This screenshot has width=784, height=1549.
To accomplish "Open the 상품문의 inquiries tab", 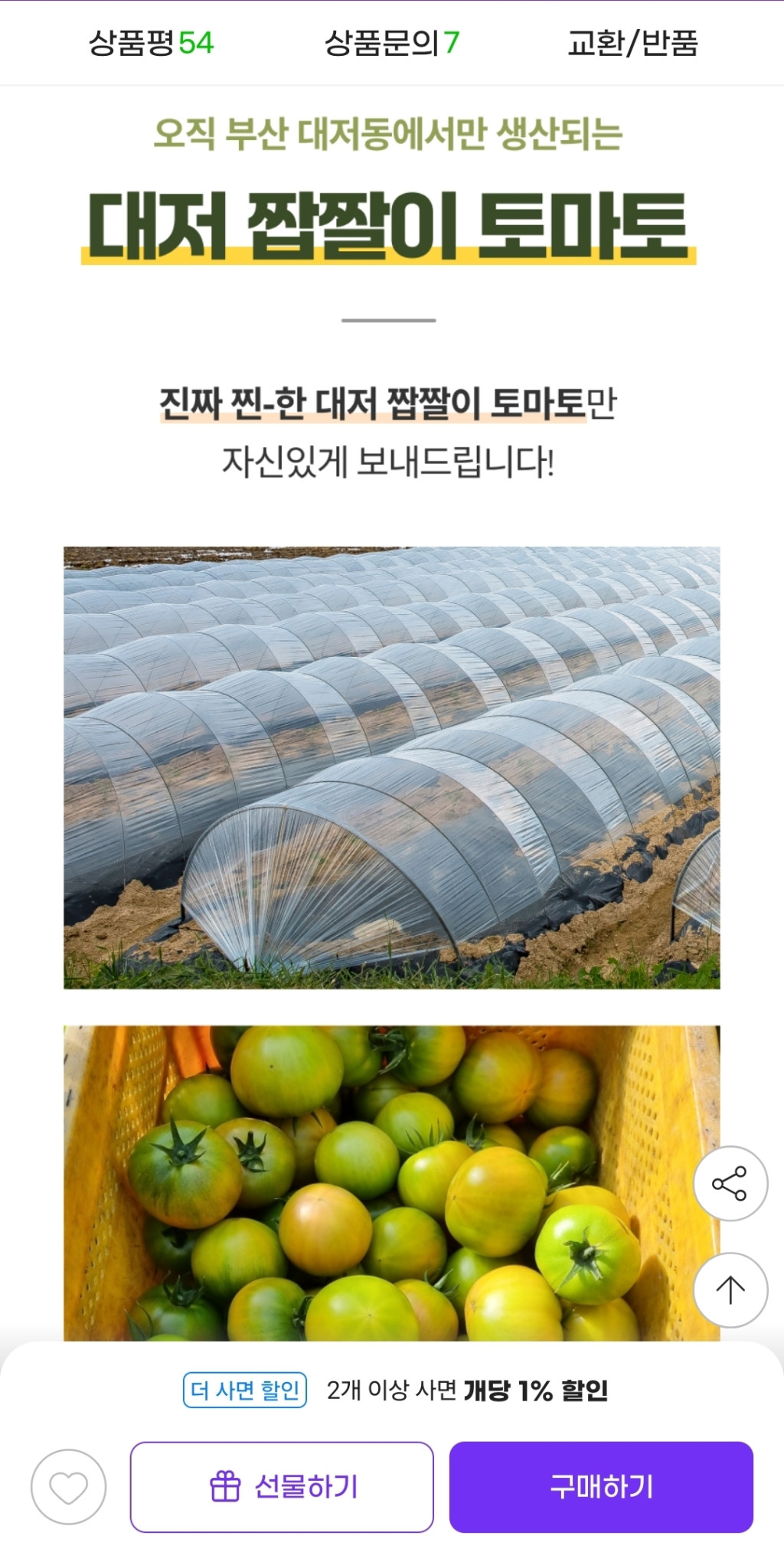I will coord(391,43).
